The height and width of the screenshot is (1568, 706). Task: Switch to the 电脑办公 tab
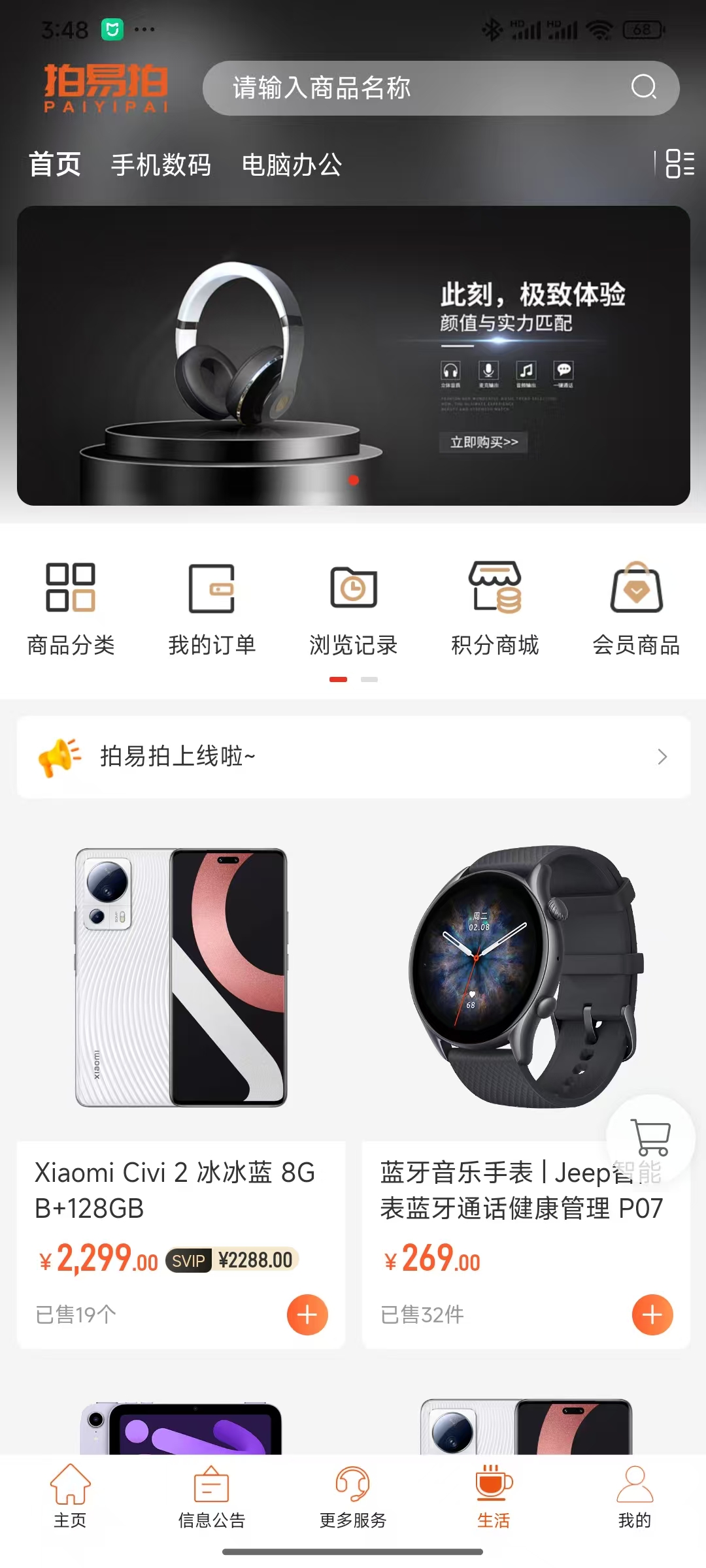(292, 165)
